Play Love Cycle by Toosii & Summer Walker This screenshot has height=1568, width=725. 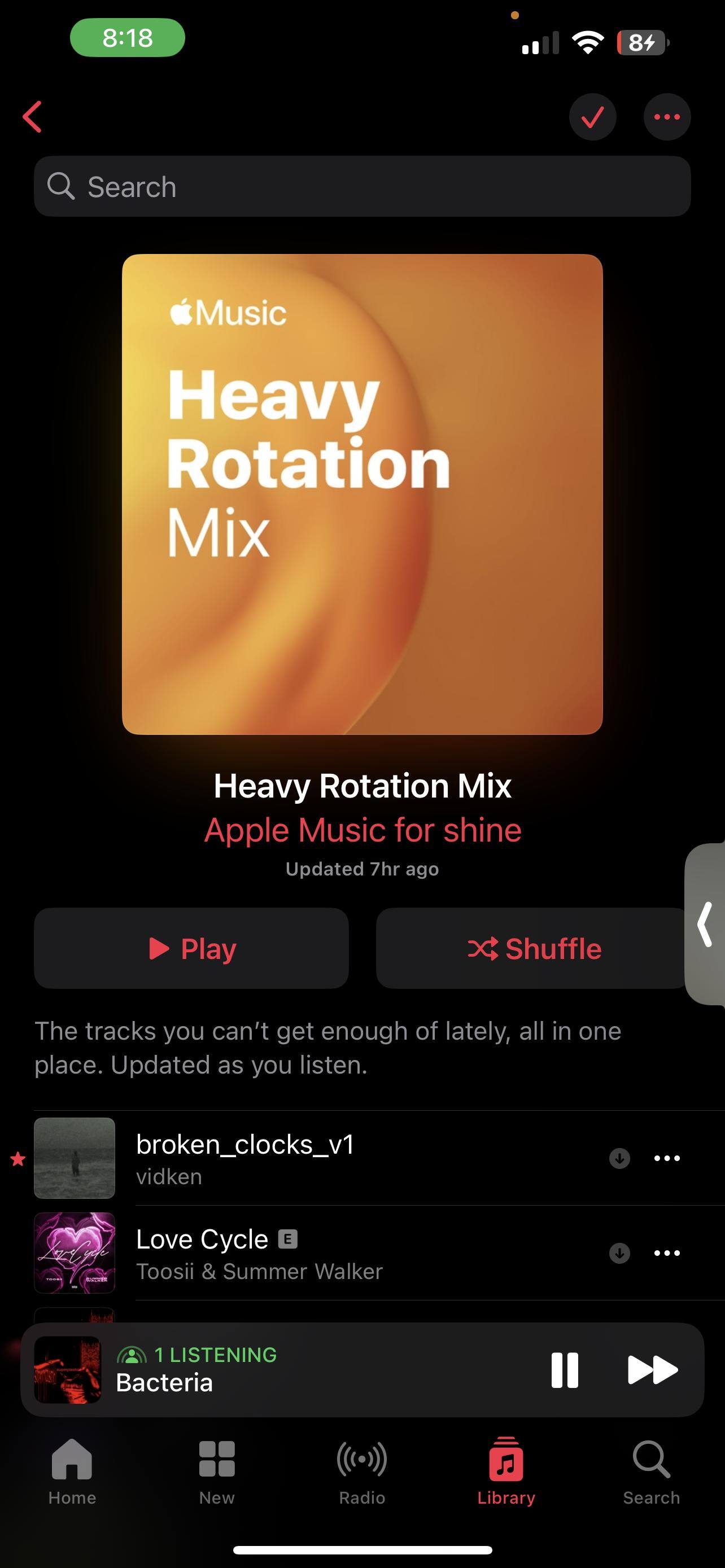pos(304,1252)
